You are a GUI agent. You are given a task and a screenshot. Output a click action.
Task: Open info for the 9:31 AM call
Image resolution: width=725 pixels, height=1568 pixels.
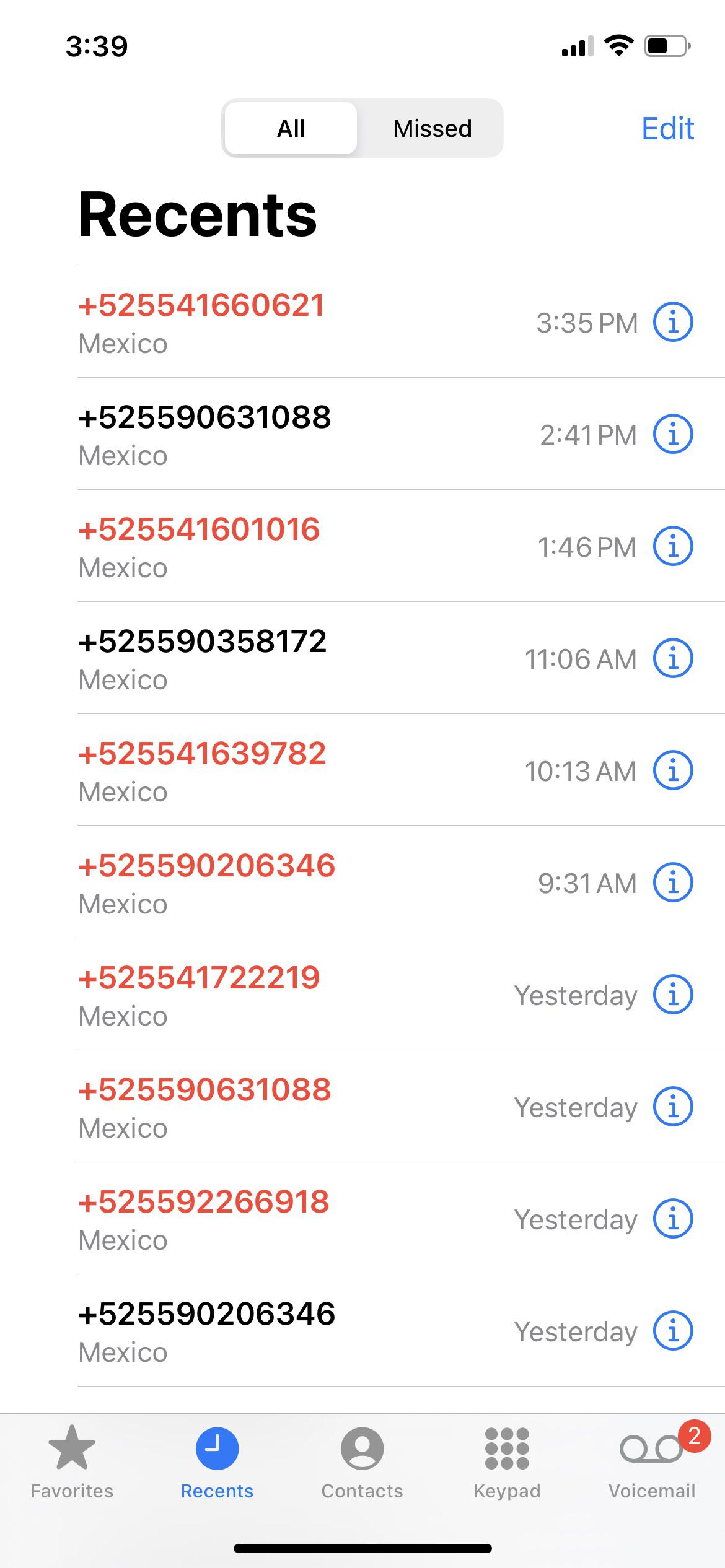pos(673,882)
